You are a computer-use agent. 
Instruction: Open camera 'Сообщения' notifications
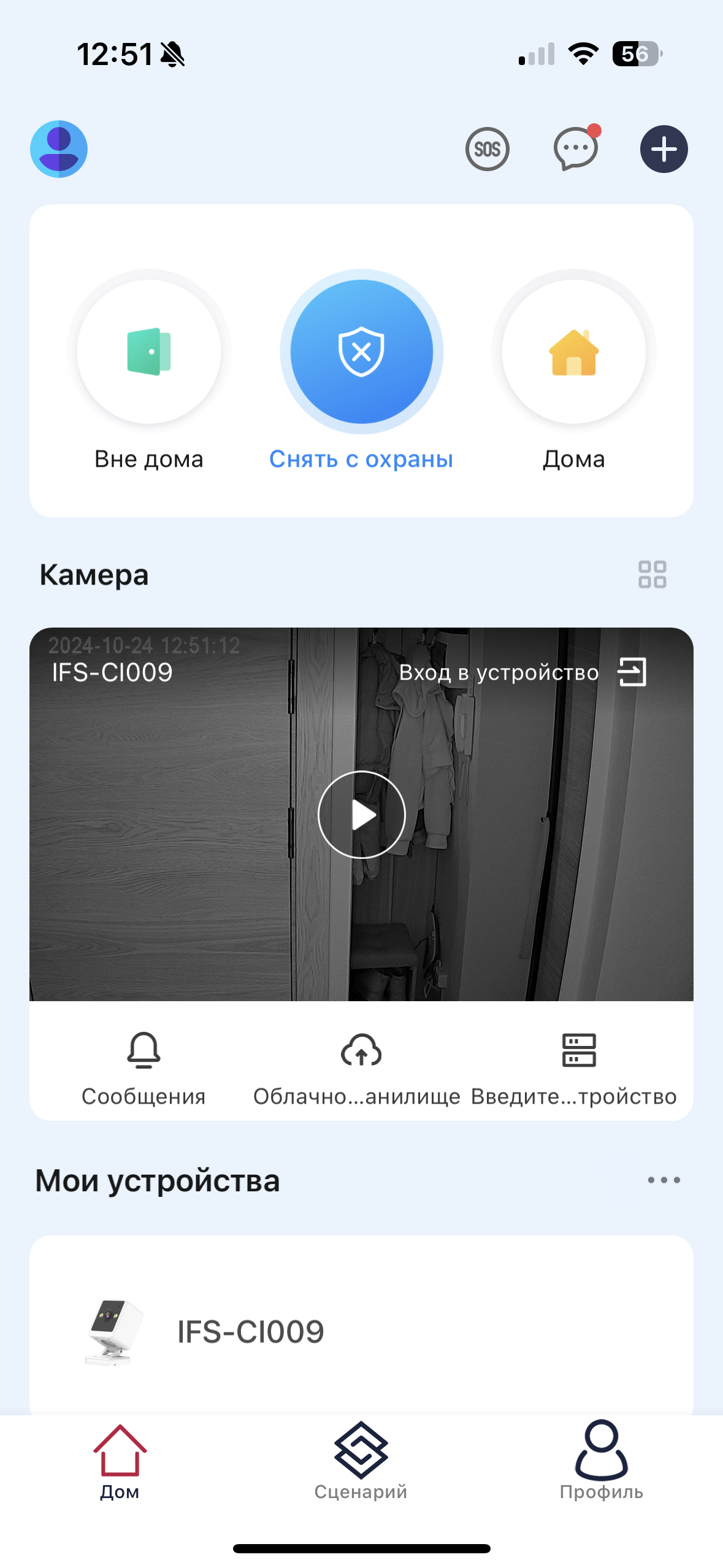click(x=143, y=1066)
